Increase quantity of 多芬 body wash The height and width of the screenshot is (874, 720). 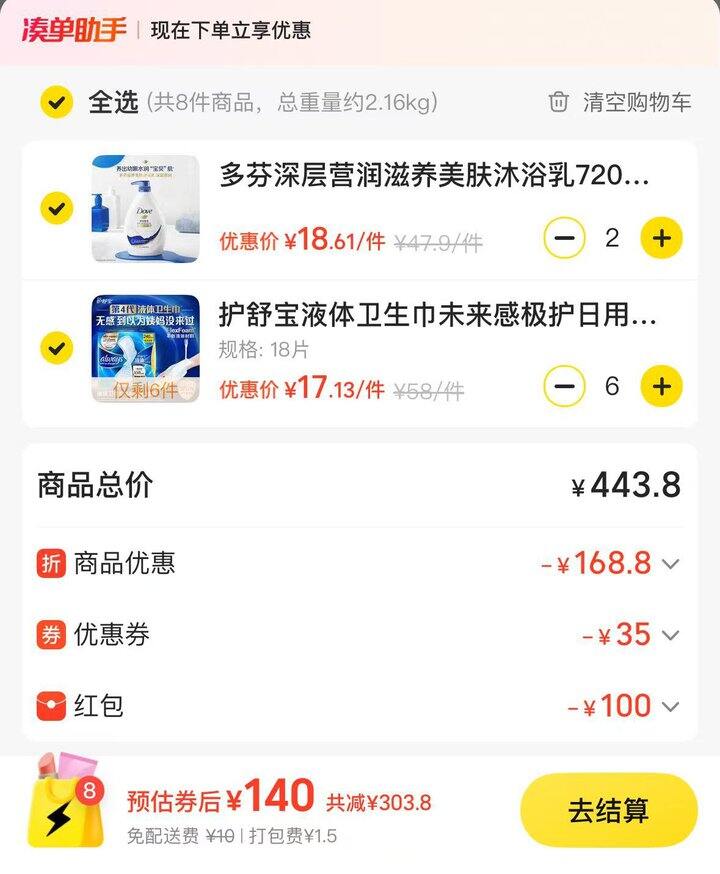(661, 238)
